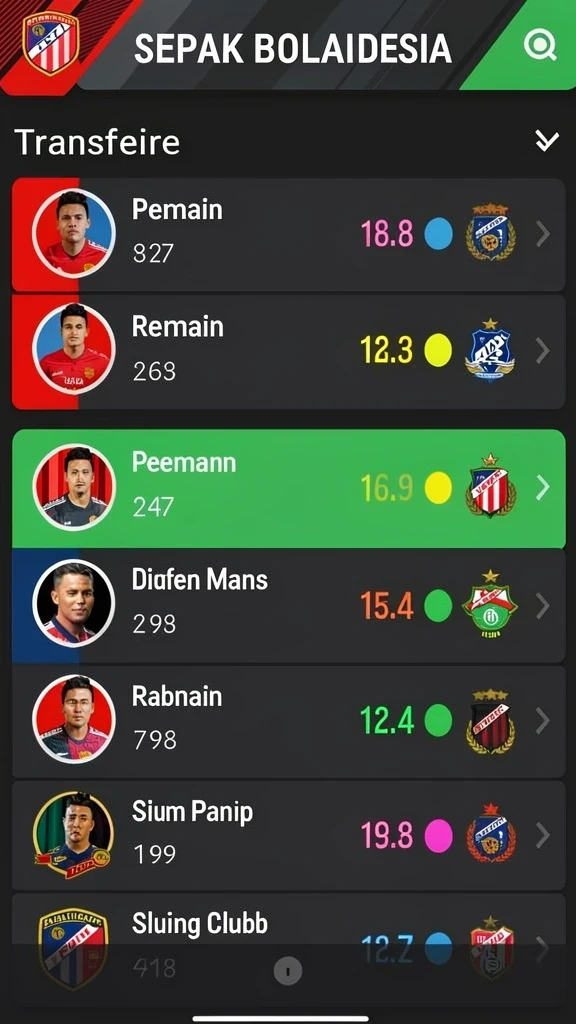
Task: Tap the club crest in the header
Action: click(x=51, y=42)
